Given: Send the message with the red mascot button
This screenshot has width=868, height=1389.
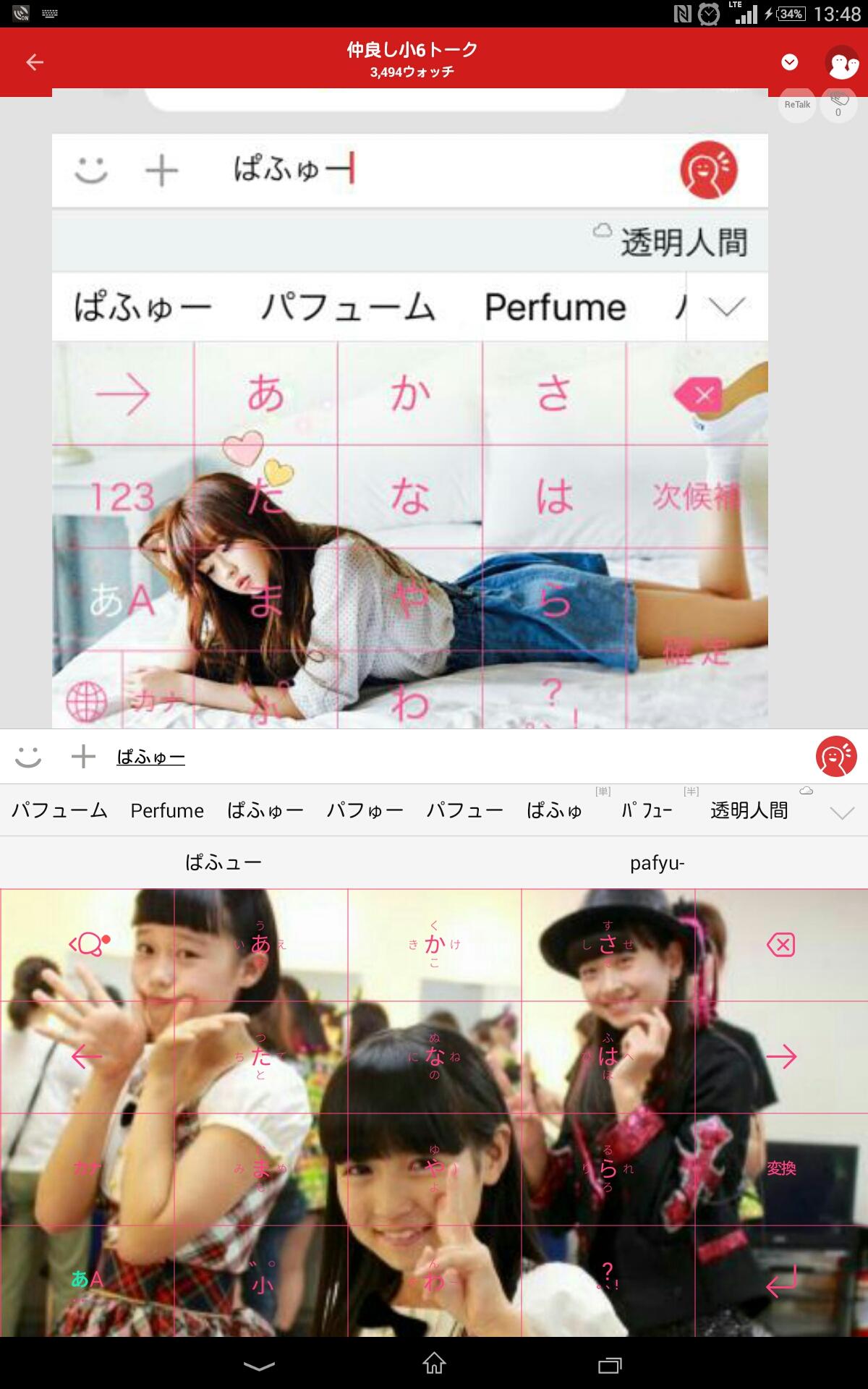Looking at the screenshot, I should [x=836, y=757].
